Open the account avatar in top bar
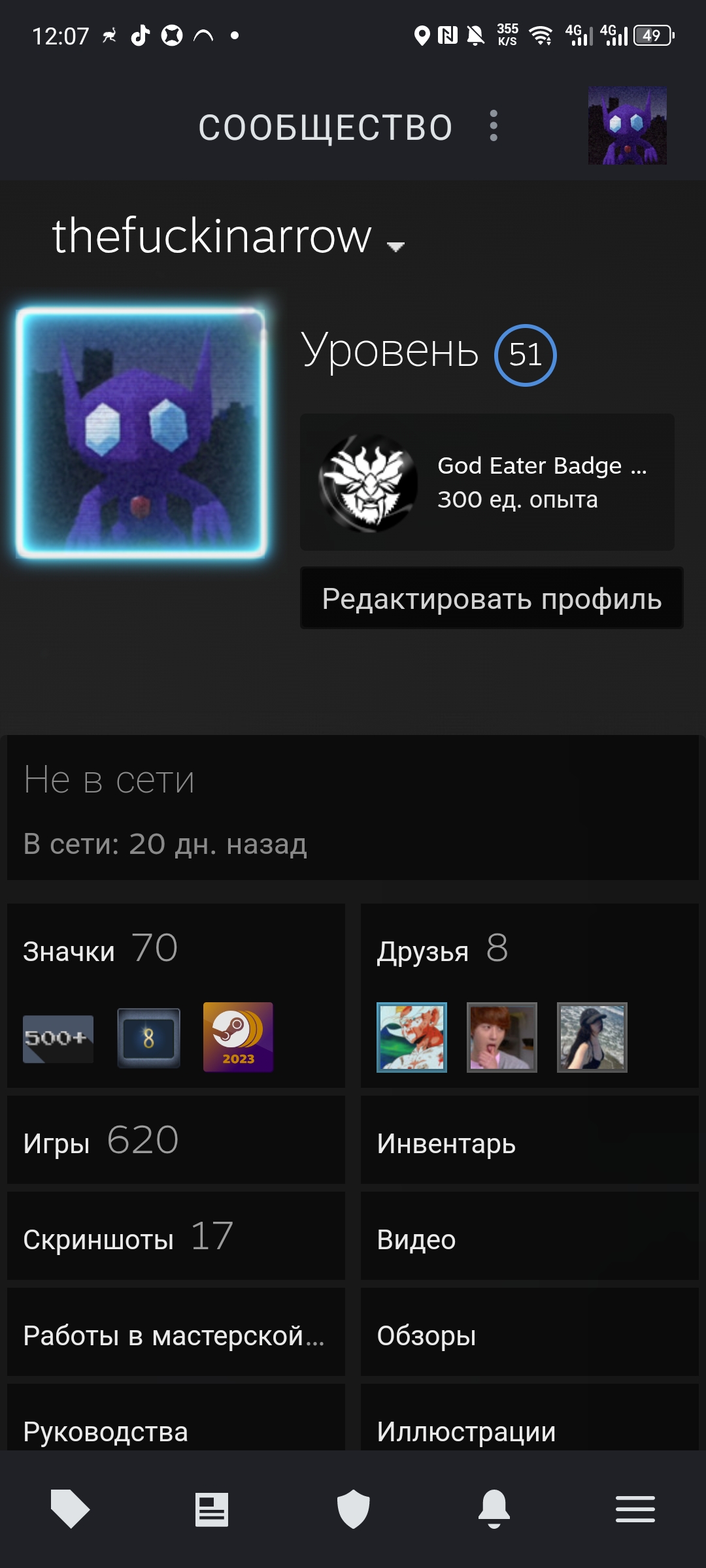706x1568 pixels. pos(628,125)
